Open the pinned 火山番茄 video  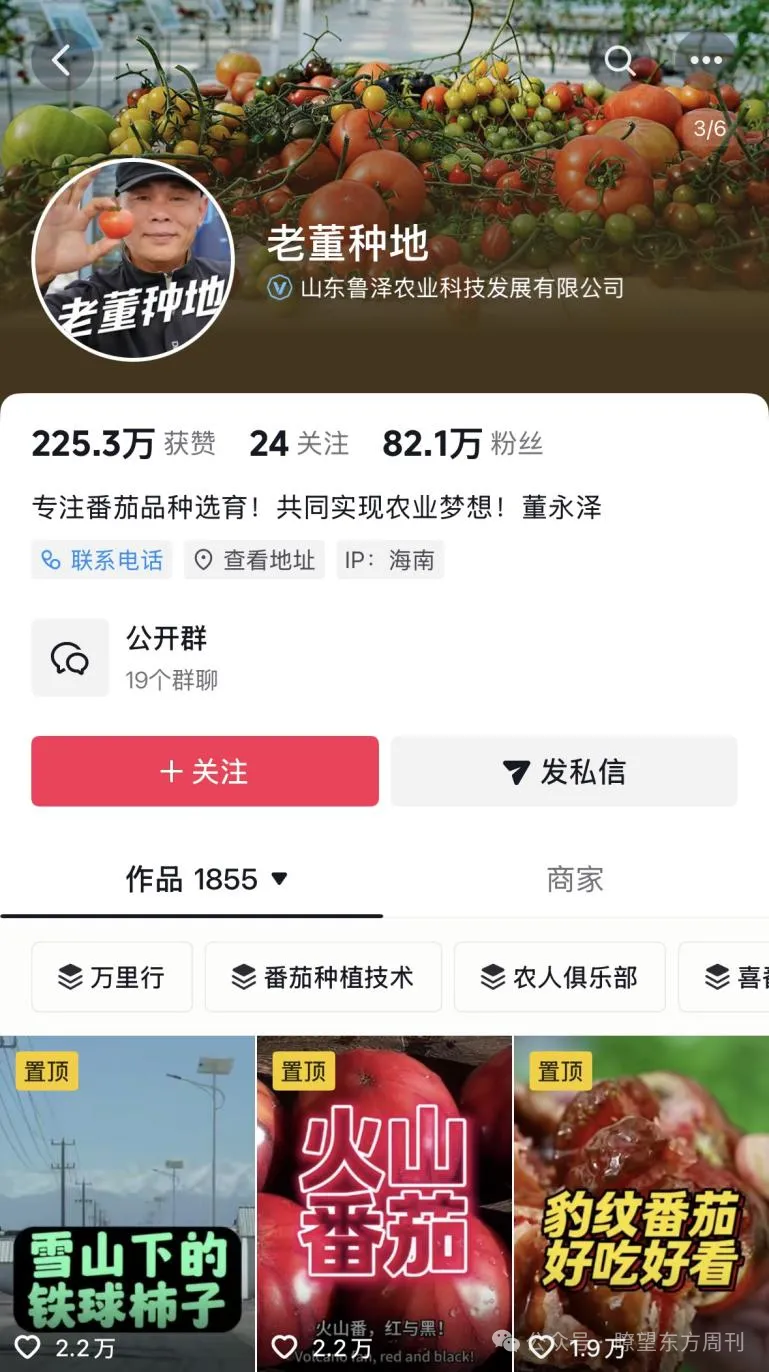coord(384,1200)
